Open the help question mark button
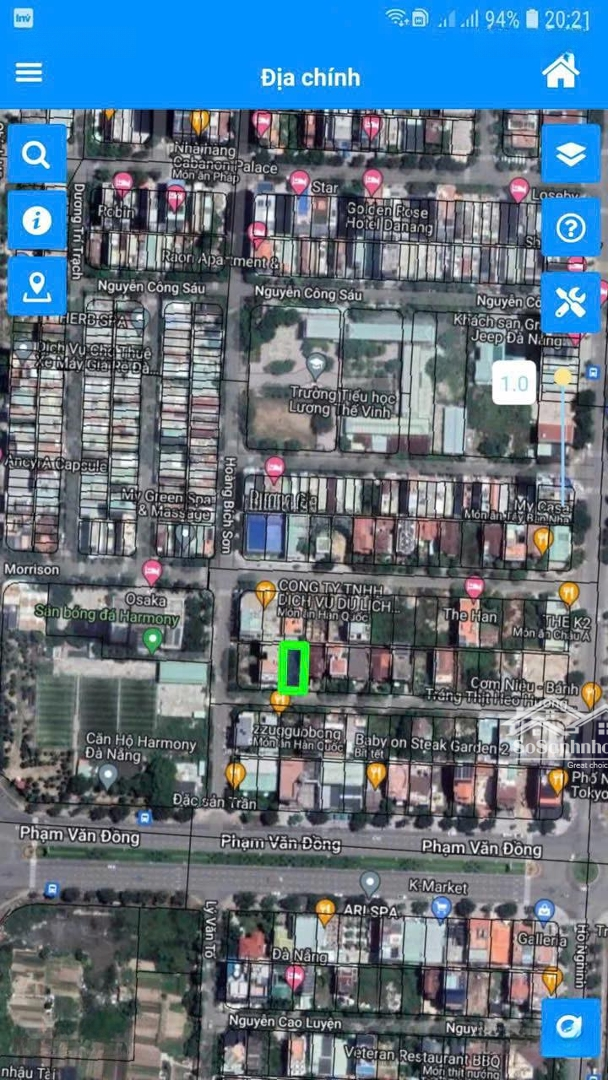Viewport: 608px width, 1080px height. click(571, 228)
